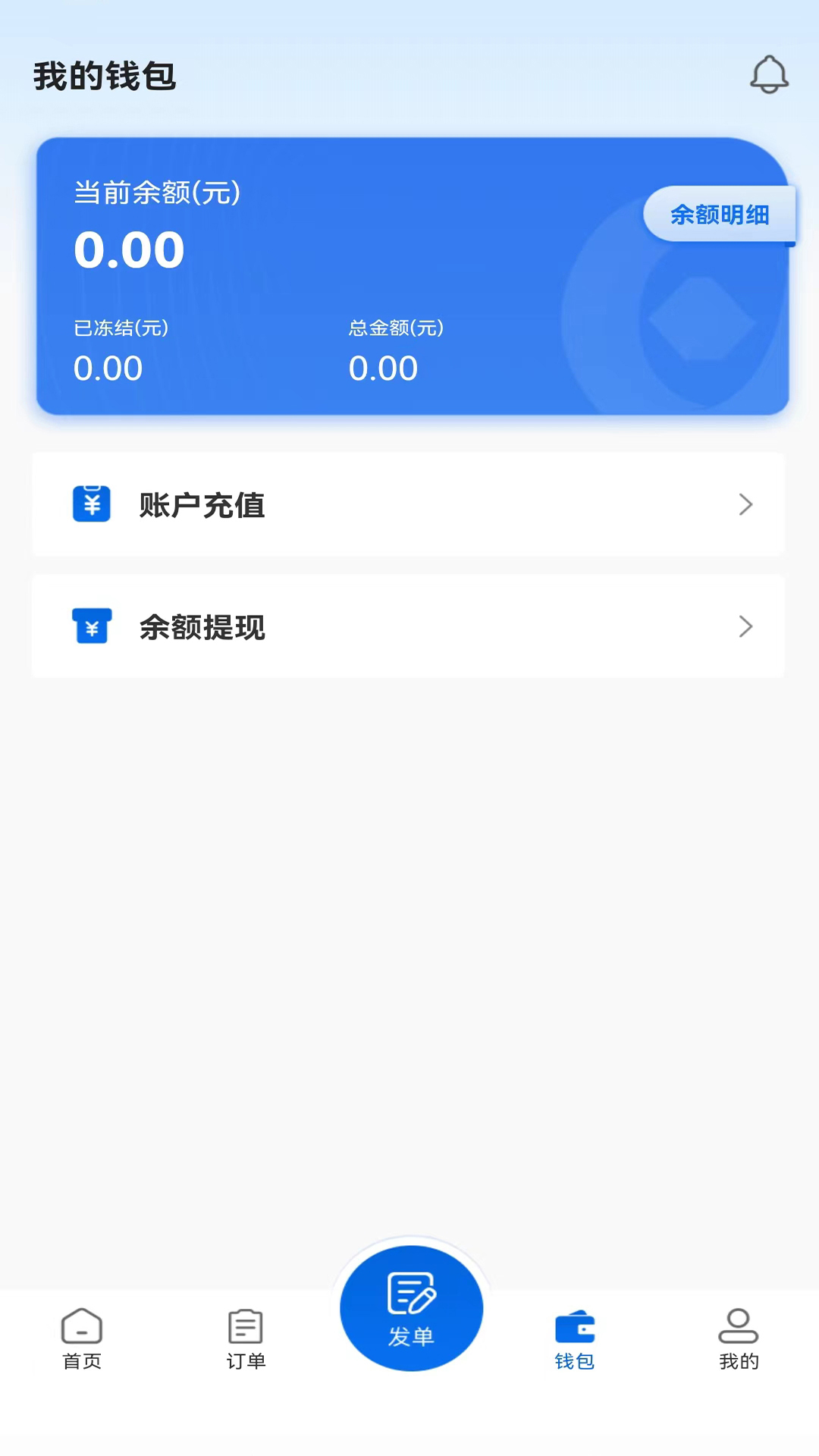The image size is (819, 1456).
Task: Click the 已冻结 frozen amount value
Action: click(x=108, y=369)
